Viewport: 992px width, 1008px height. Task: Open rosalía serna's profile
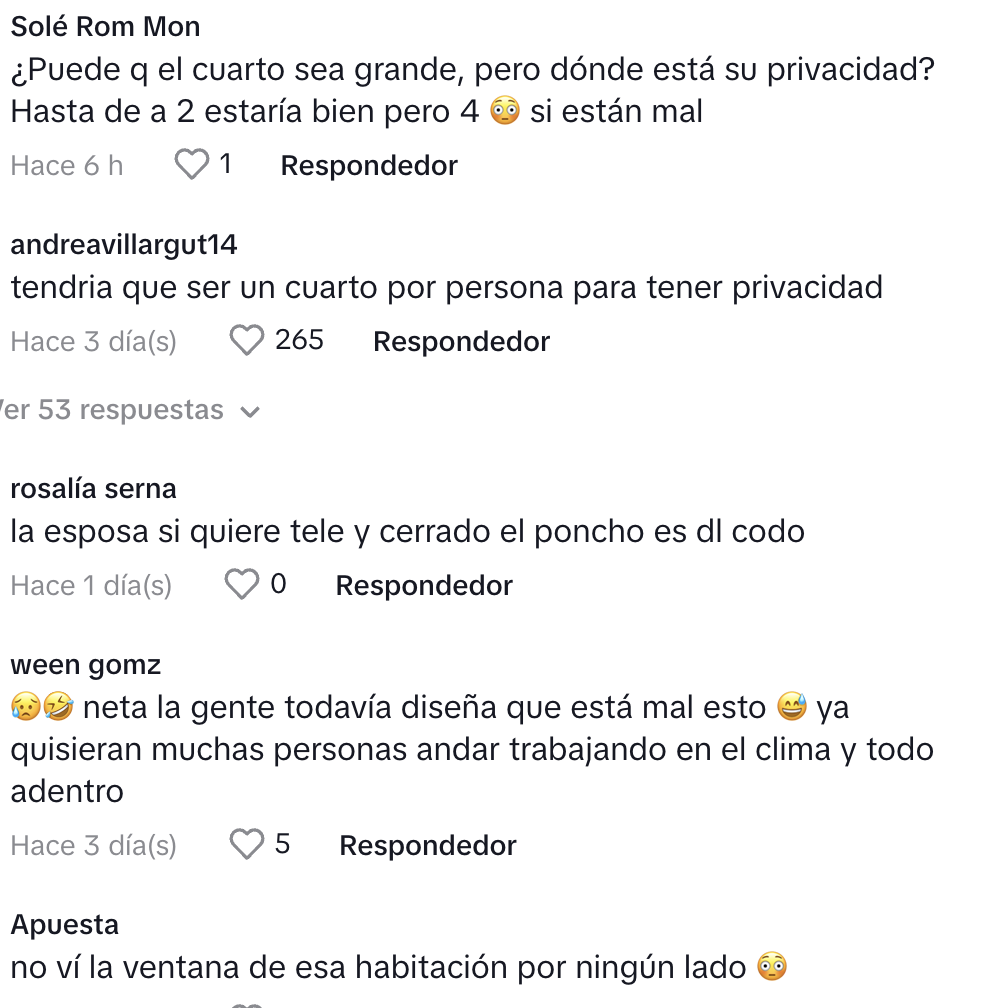[x=93, y=489]
